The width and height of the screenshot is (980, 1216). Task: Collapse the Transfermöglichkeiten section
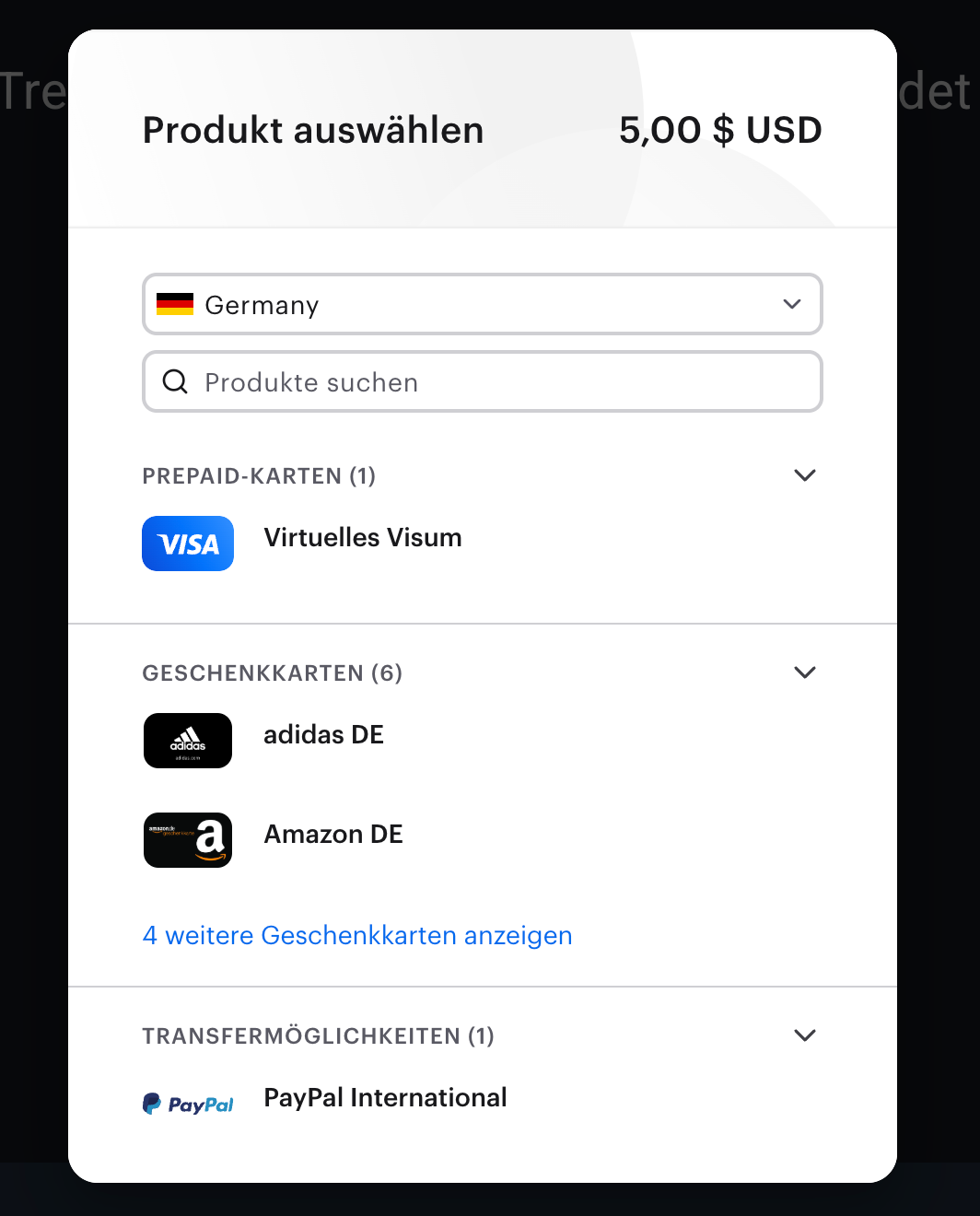pos(804,1035)
